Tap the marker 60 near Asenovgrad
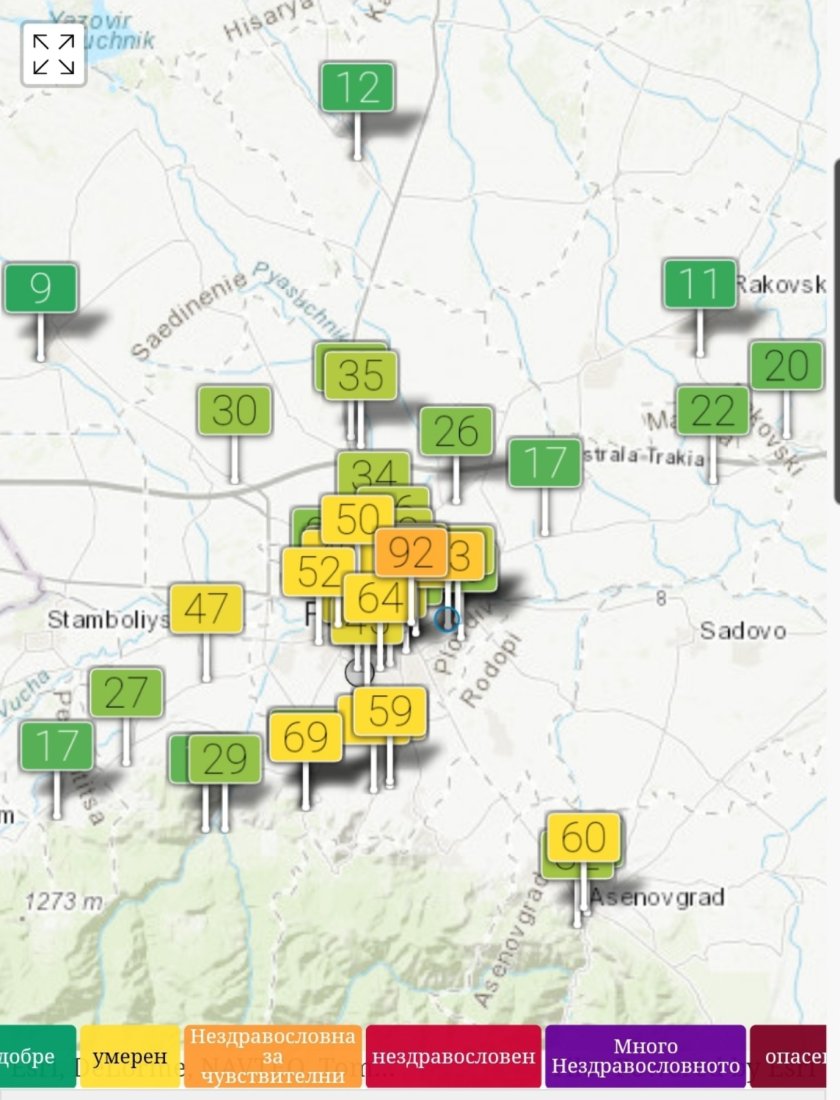Screen dimensions: 840x1100 (584, 837)
